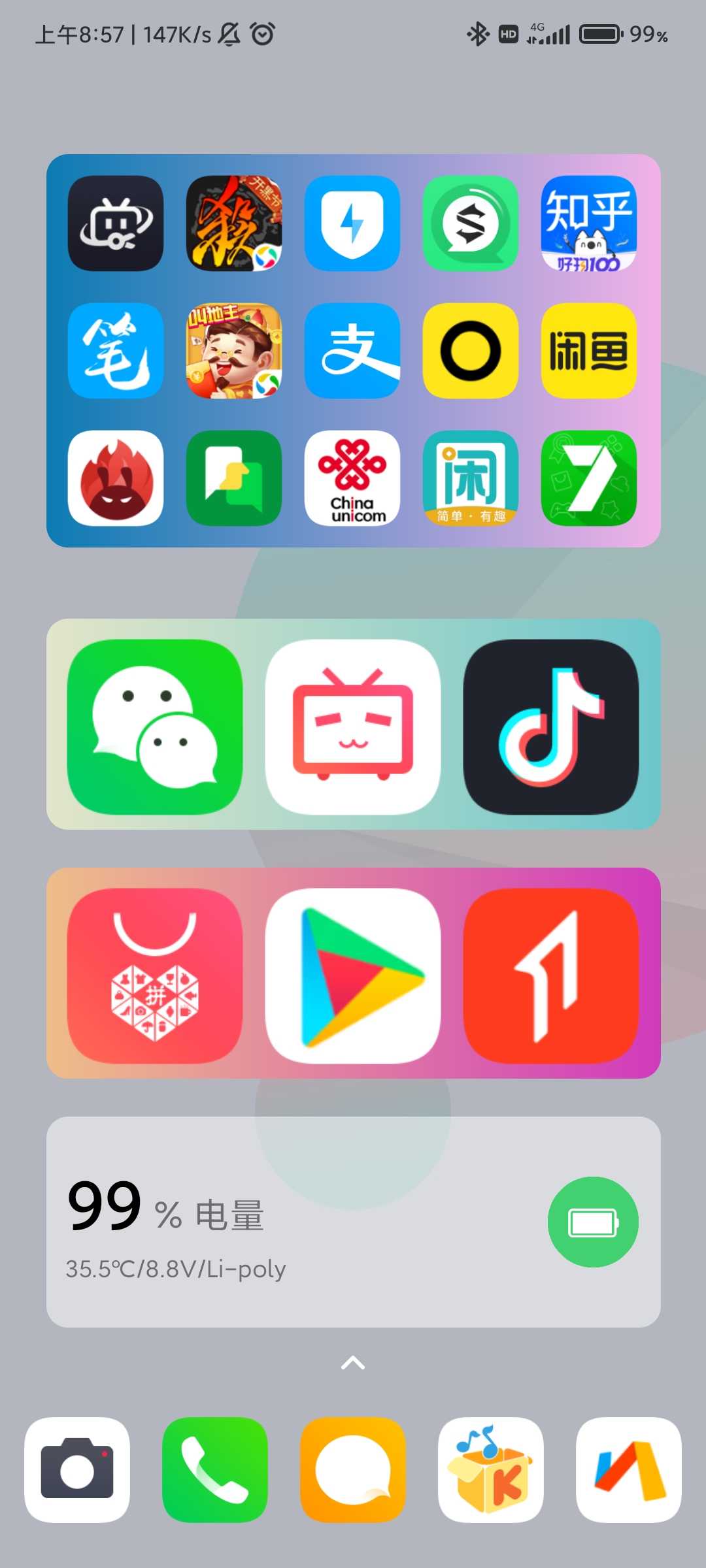Expand the app drawer arrow
This screenshot has width=706, height=1568.
click(353, 1363)
